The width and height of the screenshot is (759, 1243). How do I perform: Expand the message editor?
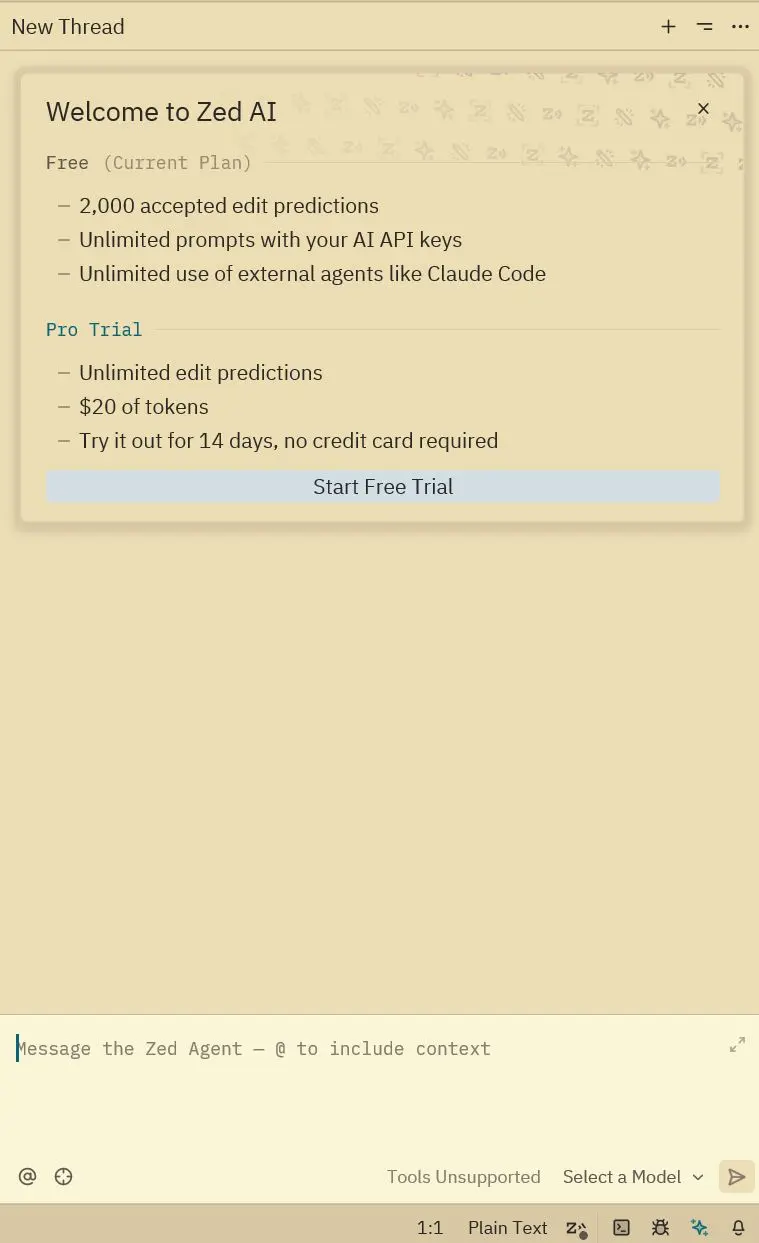pyautogui.click(x=737, y=1045)
